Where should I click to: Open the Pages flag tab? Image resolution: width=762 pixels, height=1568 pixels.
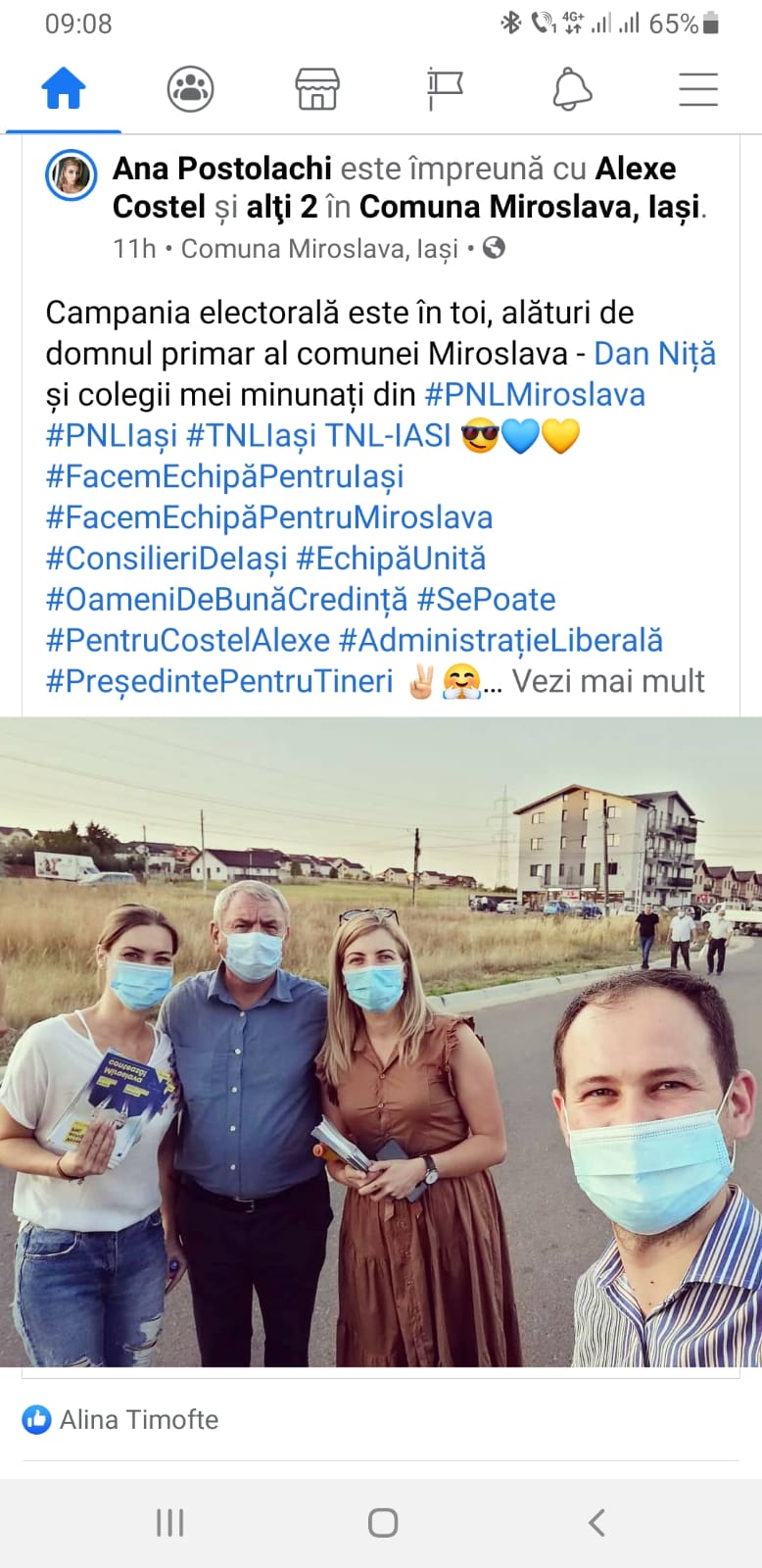445,89
